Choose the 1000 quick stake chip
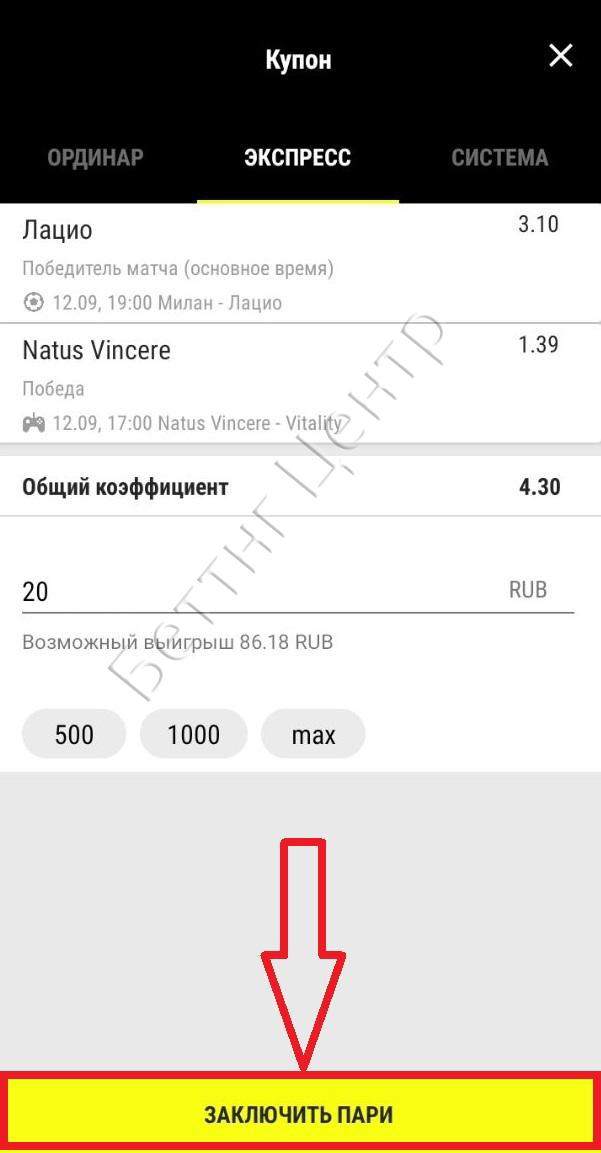The image size is (601, 1153). click(x=193, y=734)
